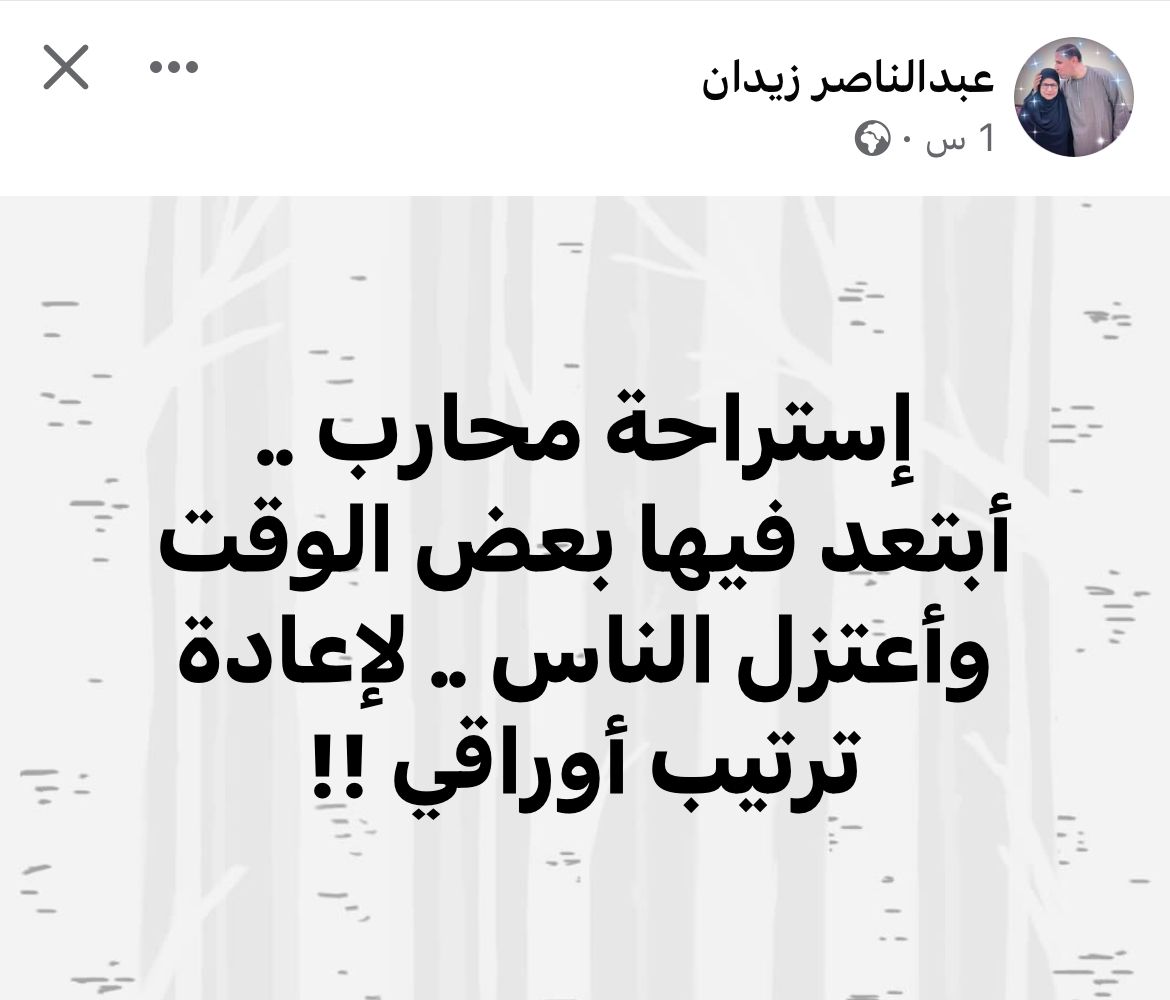Tap the author name عبدالناصر زيدان

pos(849,79)
